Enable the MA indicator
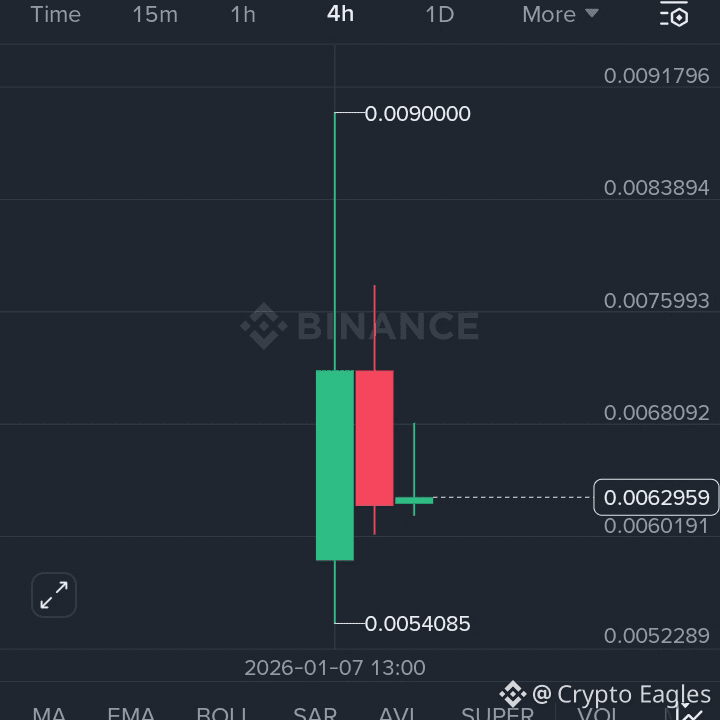Screen dimensions: 720x720 click(x=49, y=713)
